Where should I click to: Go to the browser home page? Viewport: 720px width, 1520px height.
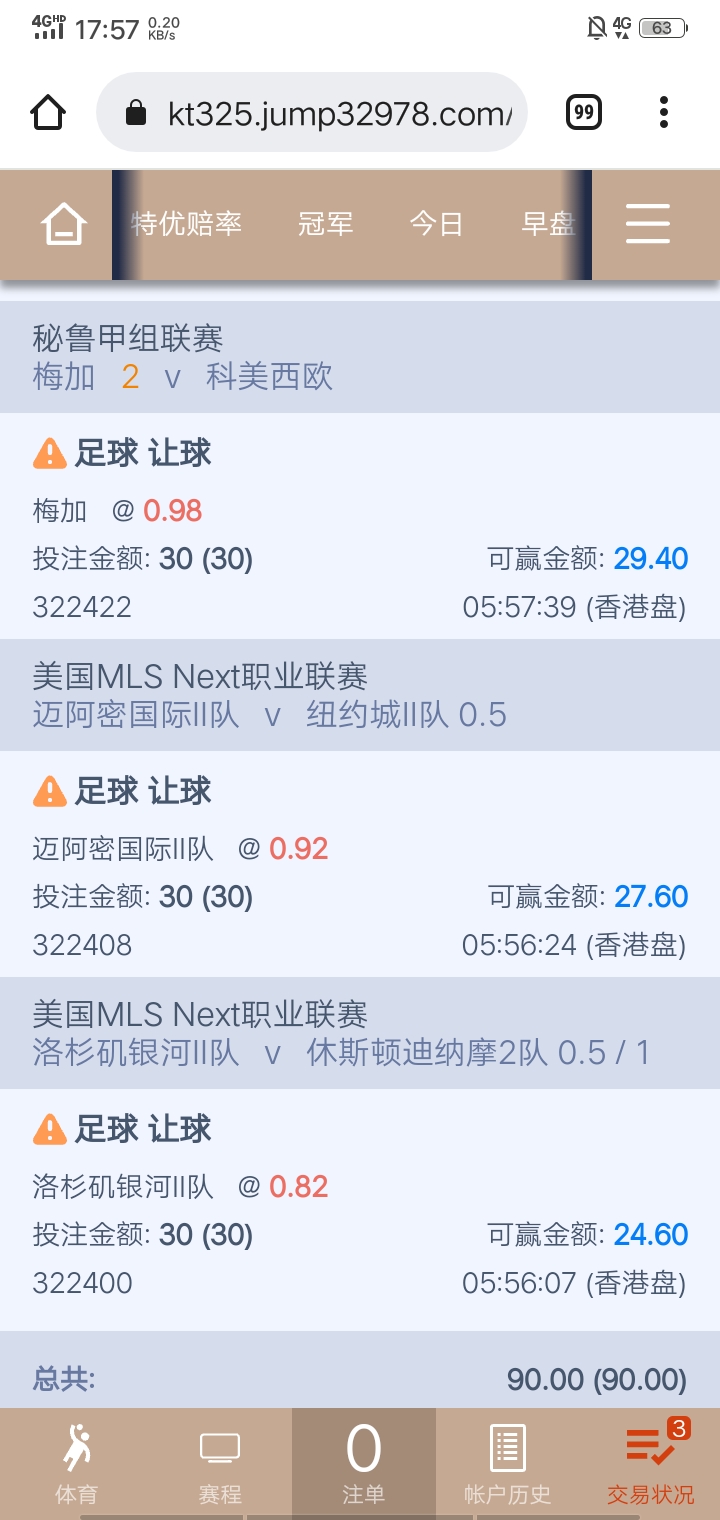(x=48, y=112)
